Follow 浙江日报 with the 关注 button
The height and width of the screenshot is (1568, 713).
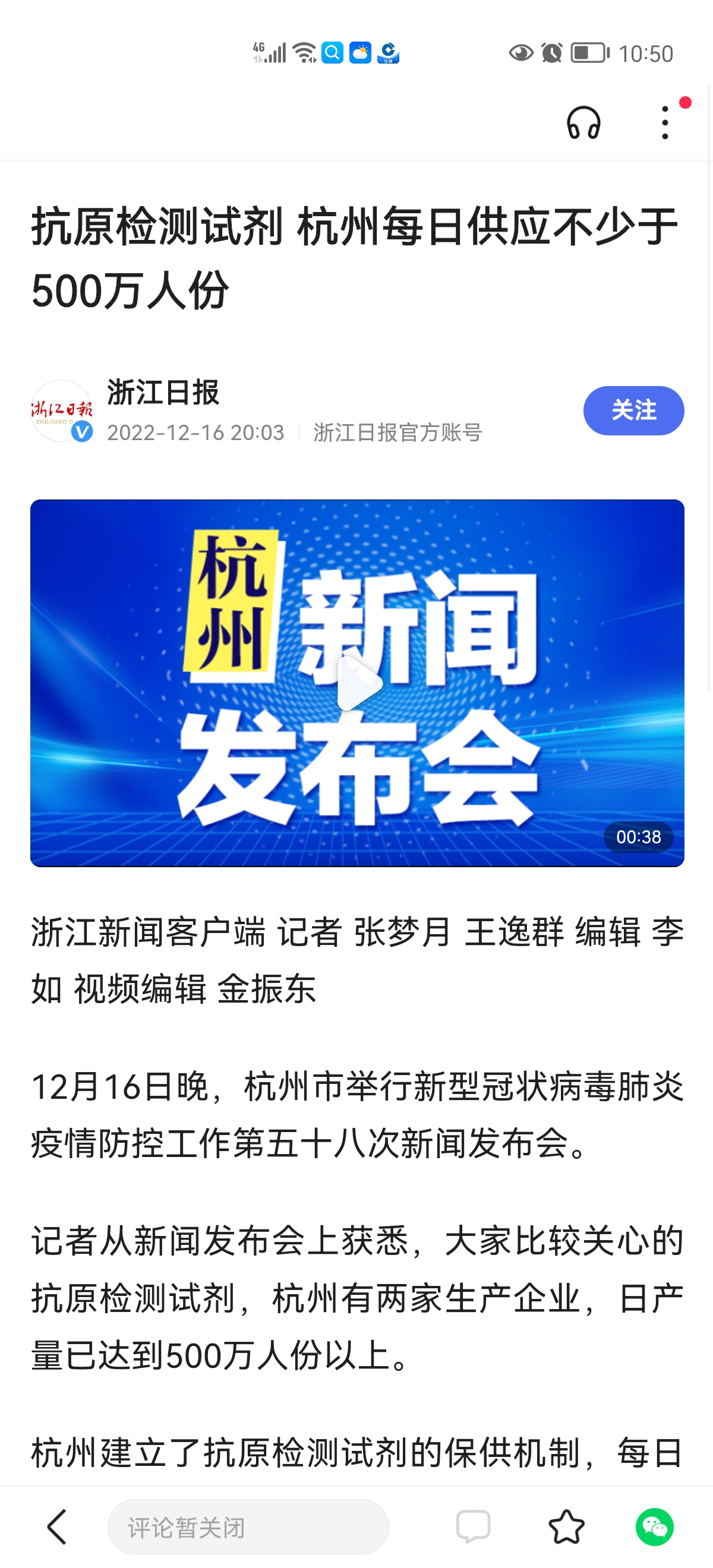(x=633, y=410)
